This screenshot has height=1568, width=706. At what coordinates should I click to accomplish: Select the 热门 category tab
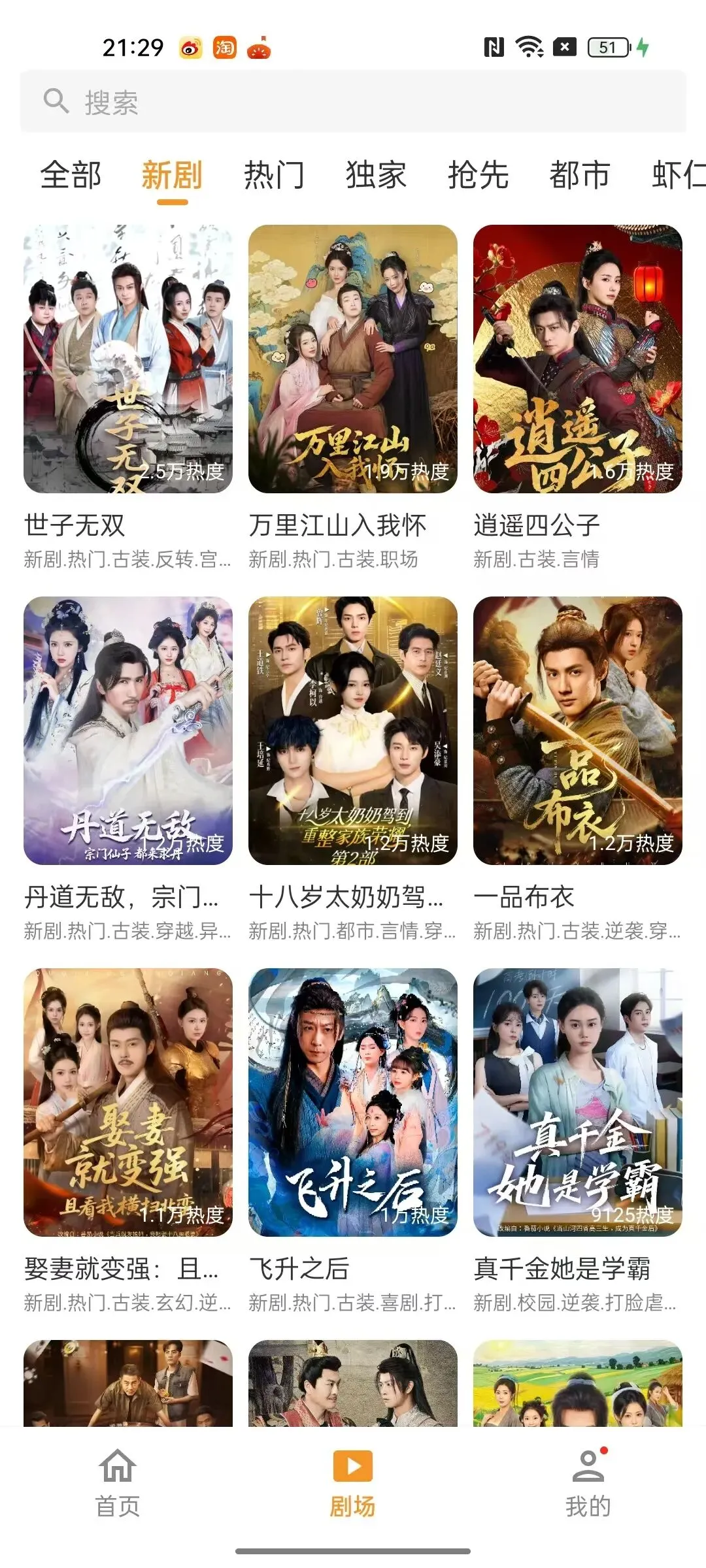pyautogui.click(x=274, y=175)
